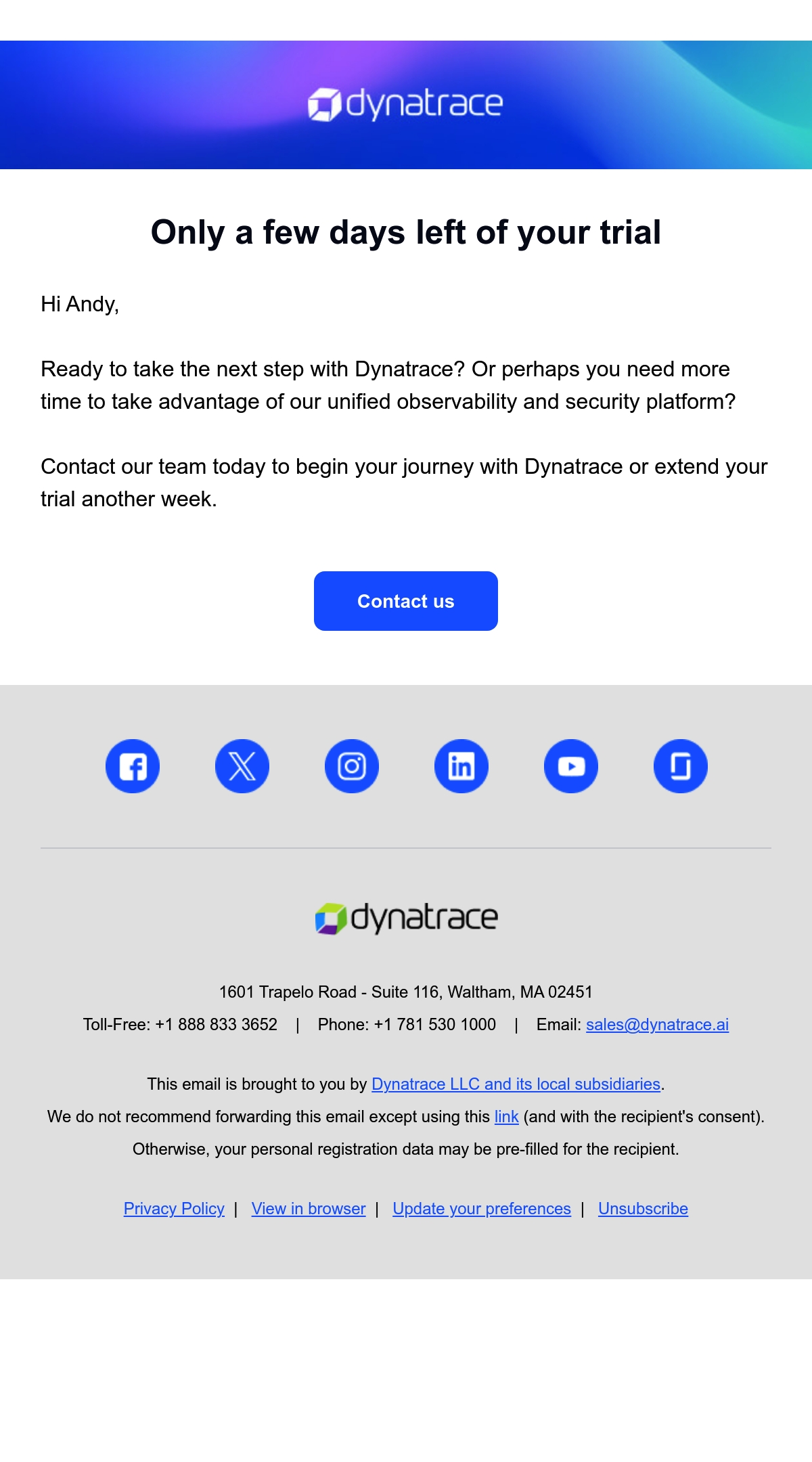Open Dynatrace LLC and its local subsidiaries link
Viewport: 812px width, 1462px height.
(x=516, y=1084)
